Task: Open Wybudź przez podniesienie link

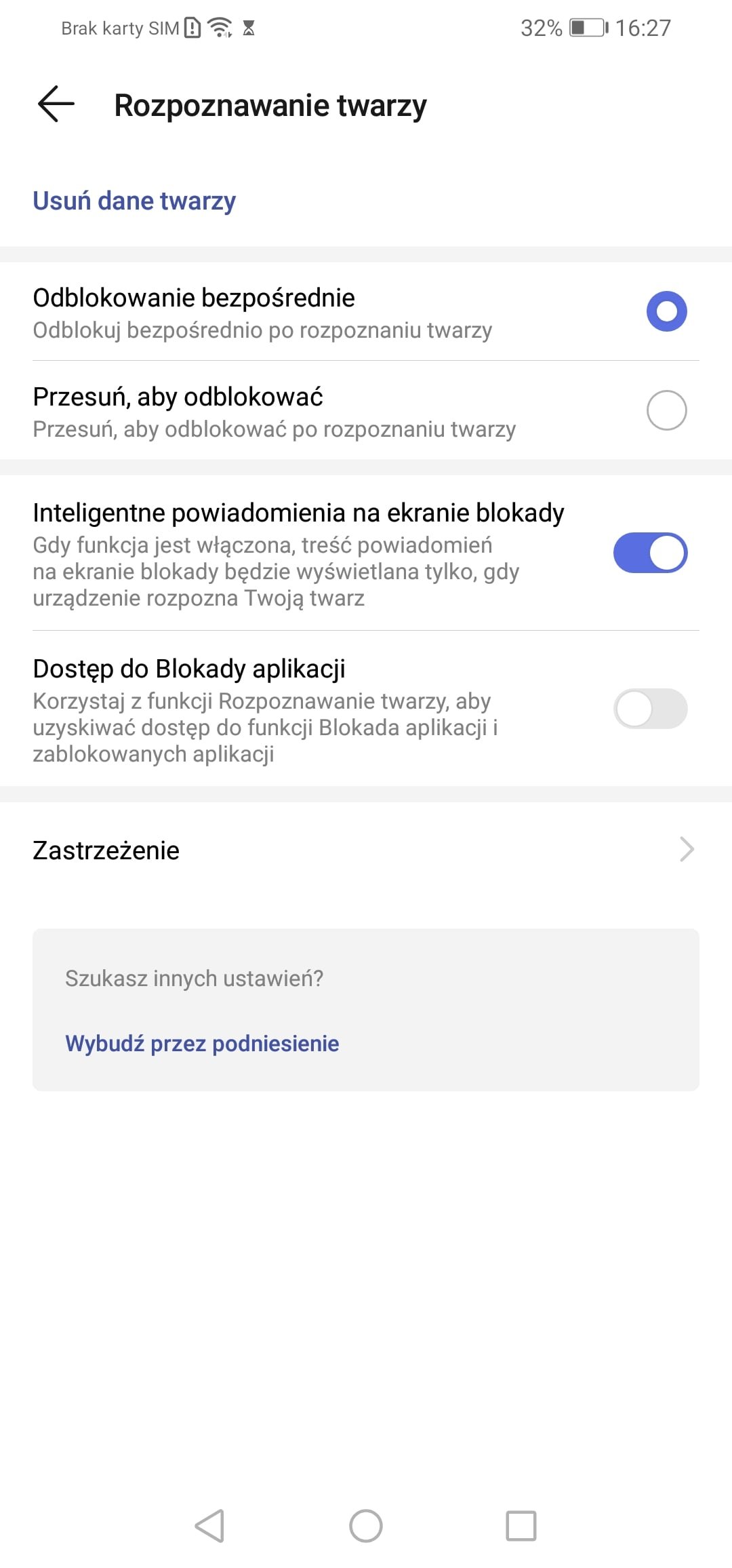Action: (202, 1043)
